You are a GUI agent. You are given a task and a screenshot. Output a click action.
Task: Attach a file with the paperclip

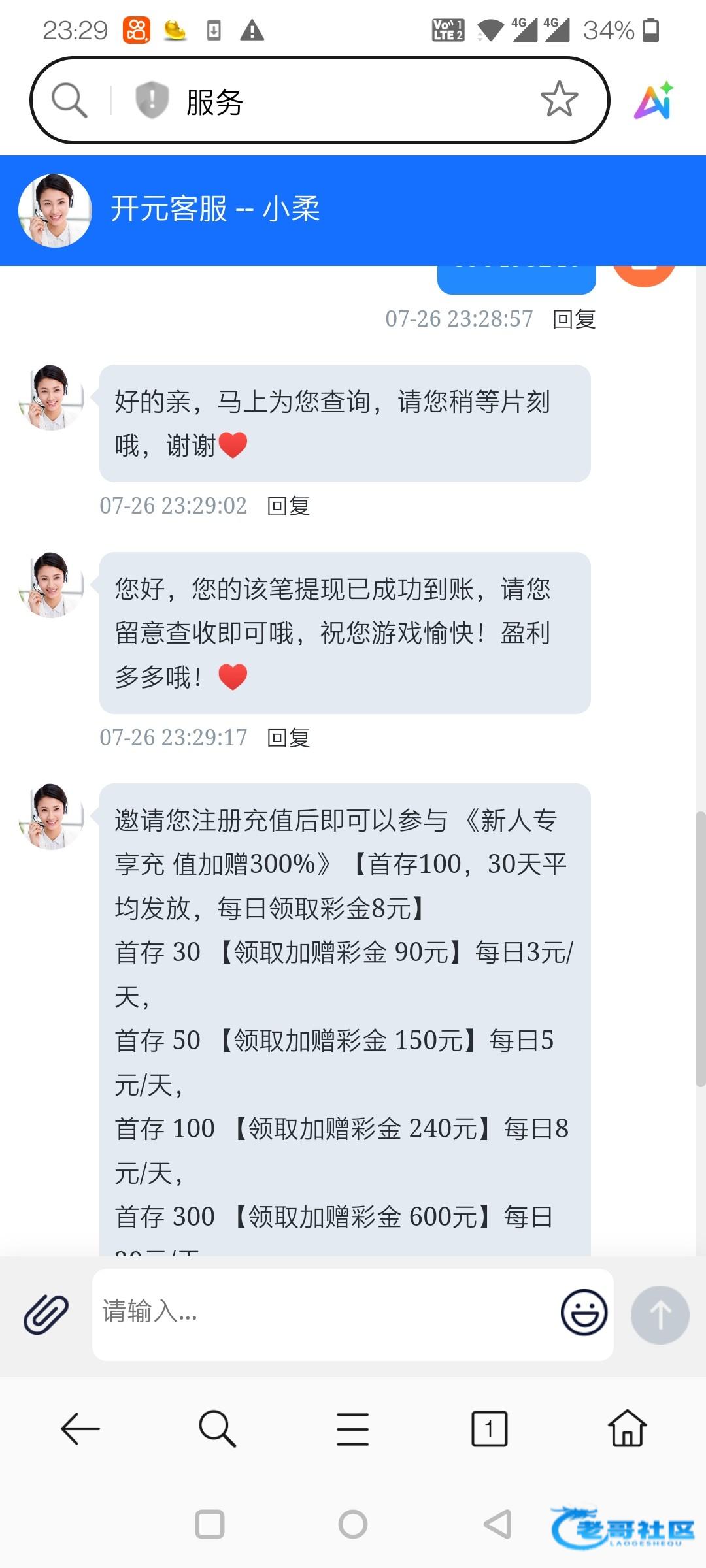click(46, 1314)
